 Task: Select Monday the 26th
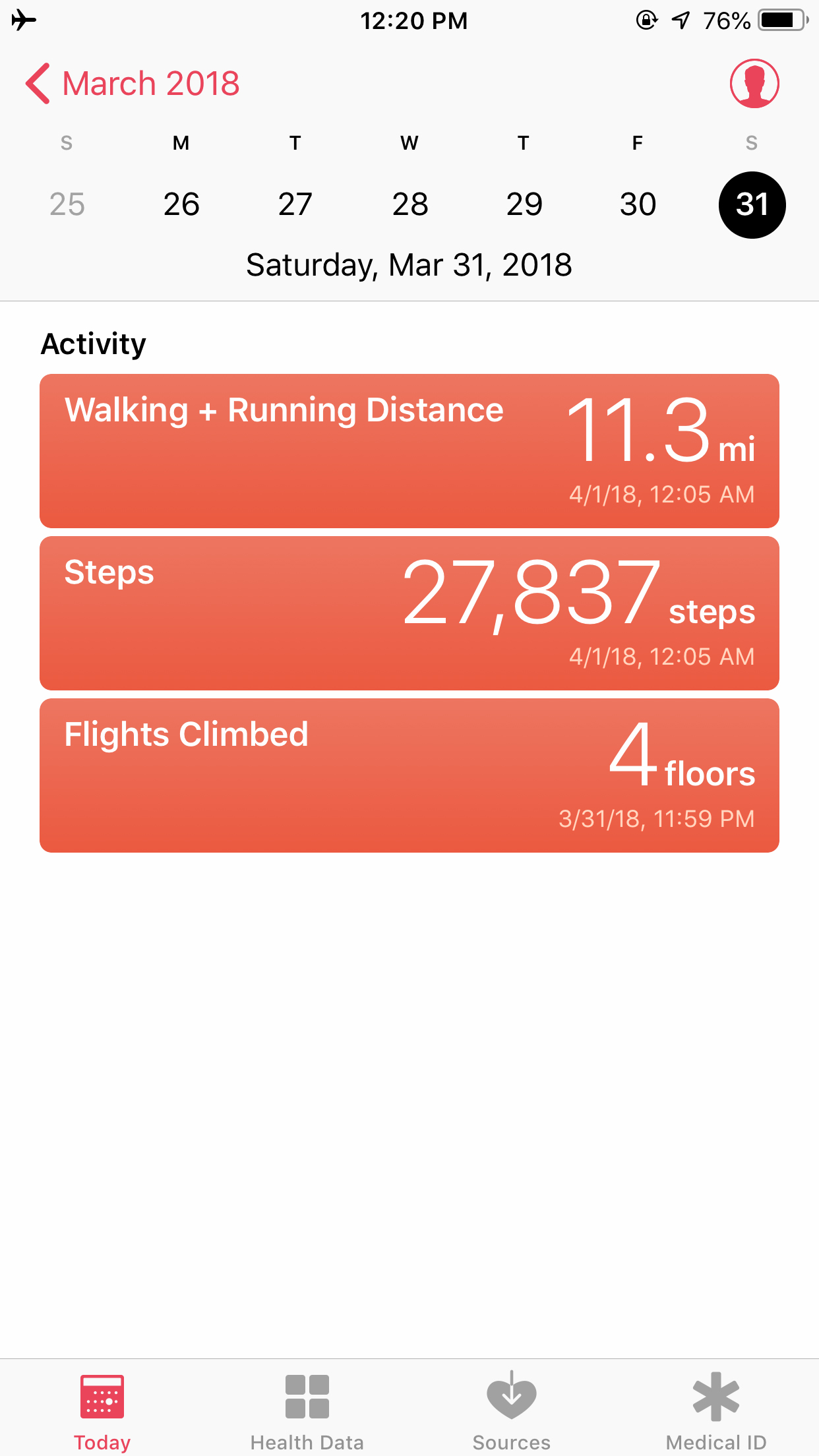click(181, 204)
